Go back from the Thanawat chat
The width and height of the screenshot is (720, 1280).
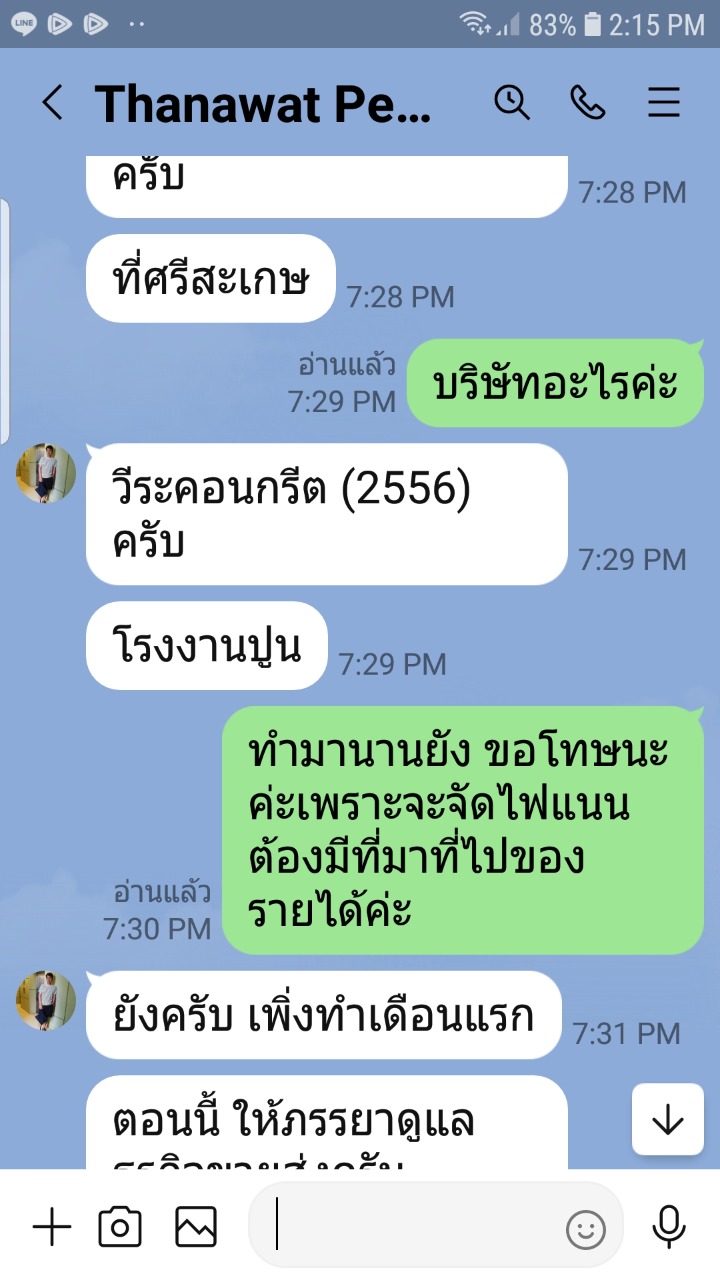pyautogui.click(x=52, y=103)
